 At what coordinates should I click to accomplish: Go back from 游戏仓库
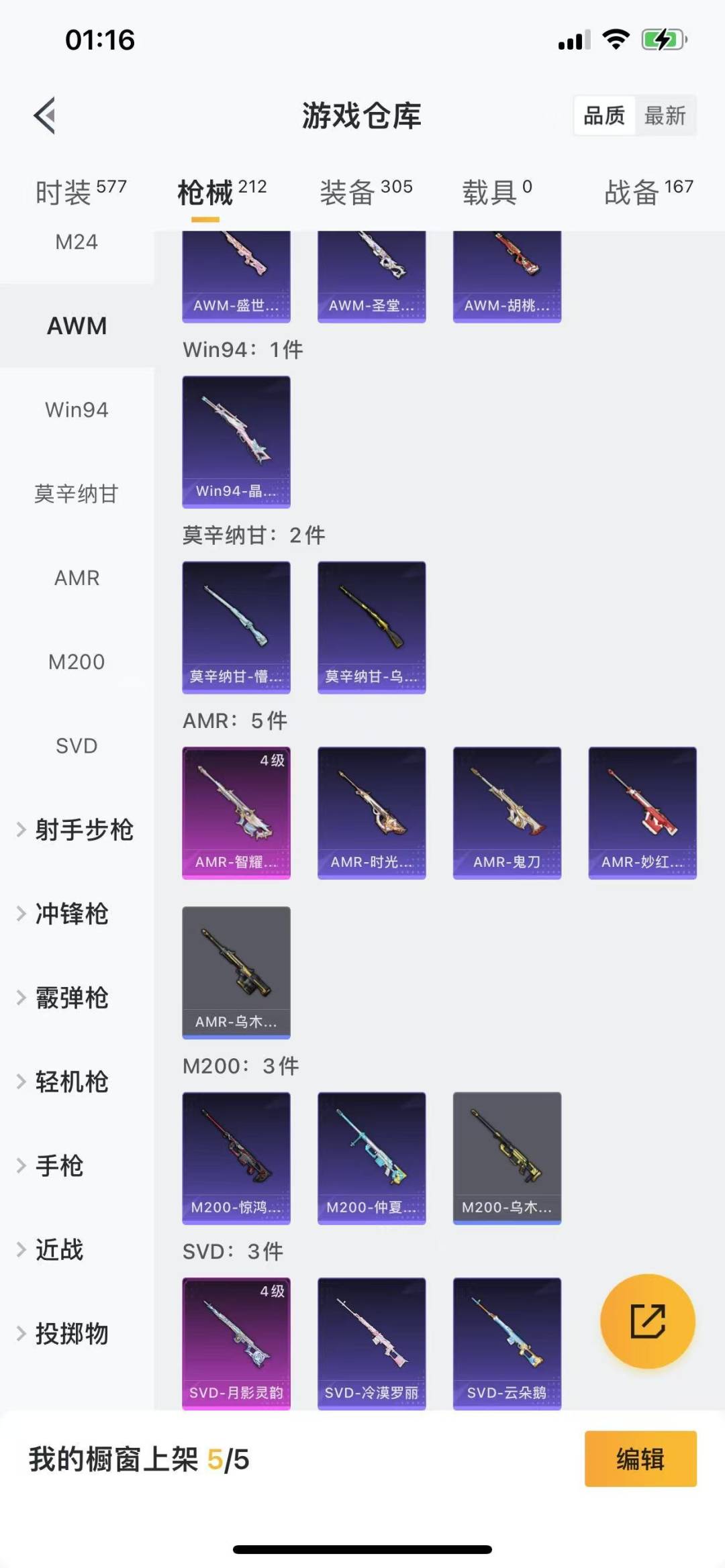pyautogui.click(x=45, y=115)
